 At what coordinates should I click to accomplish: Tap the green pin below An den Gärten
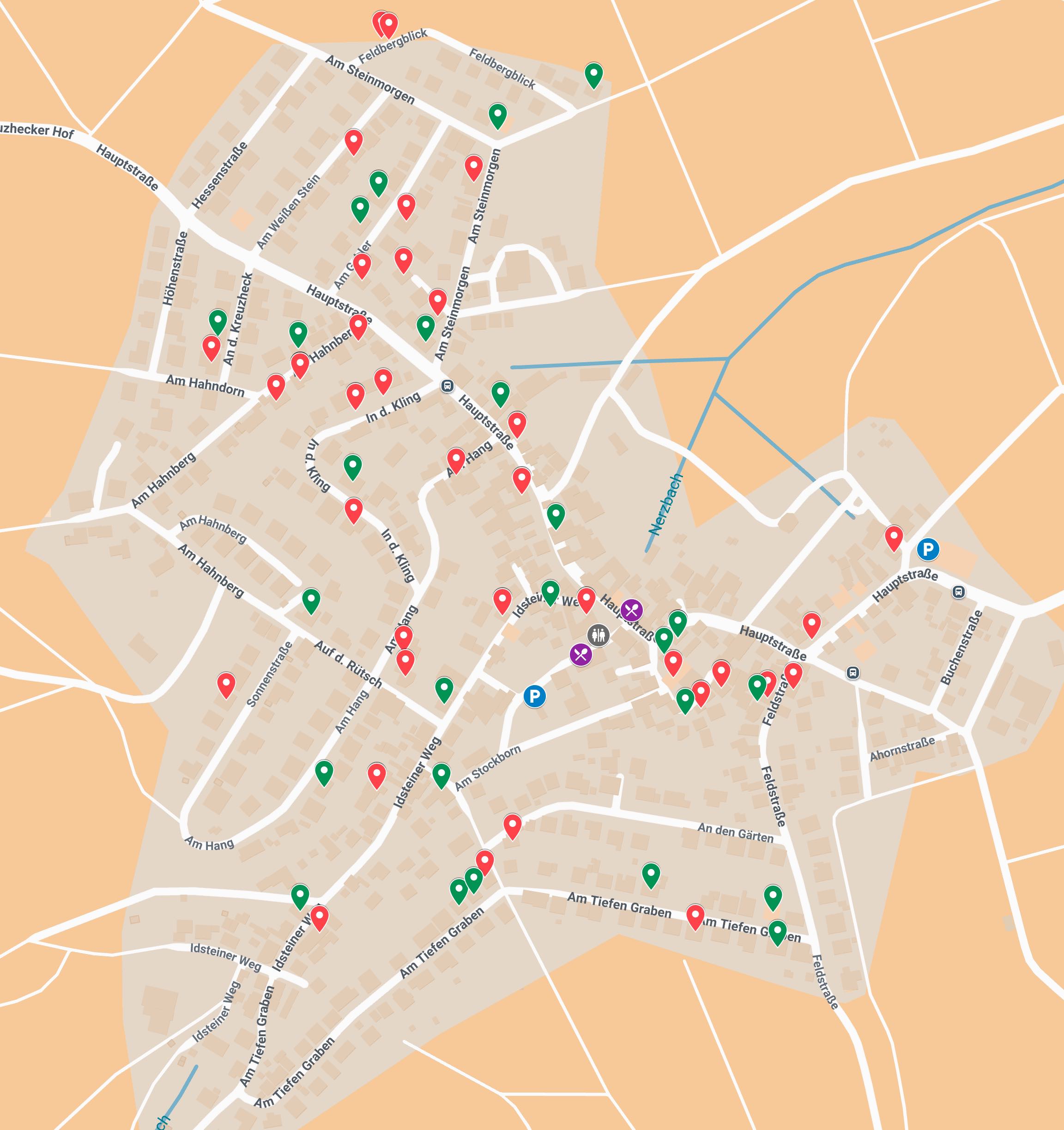[x=650, y=875]
